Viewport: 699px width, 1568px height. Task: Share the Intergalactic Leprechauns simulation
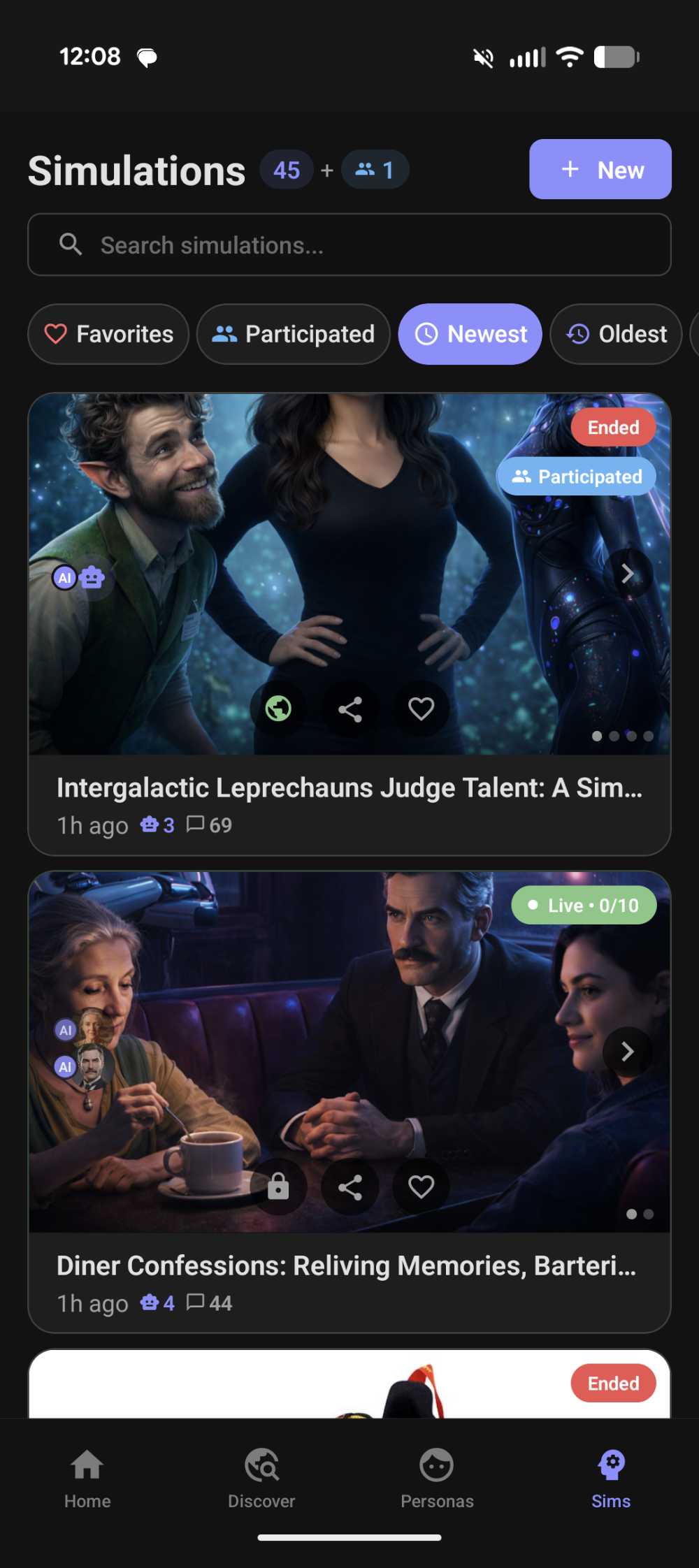coord(349,709)
